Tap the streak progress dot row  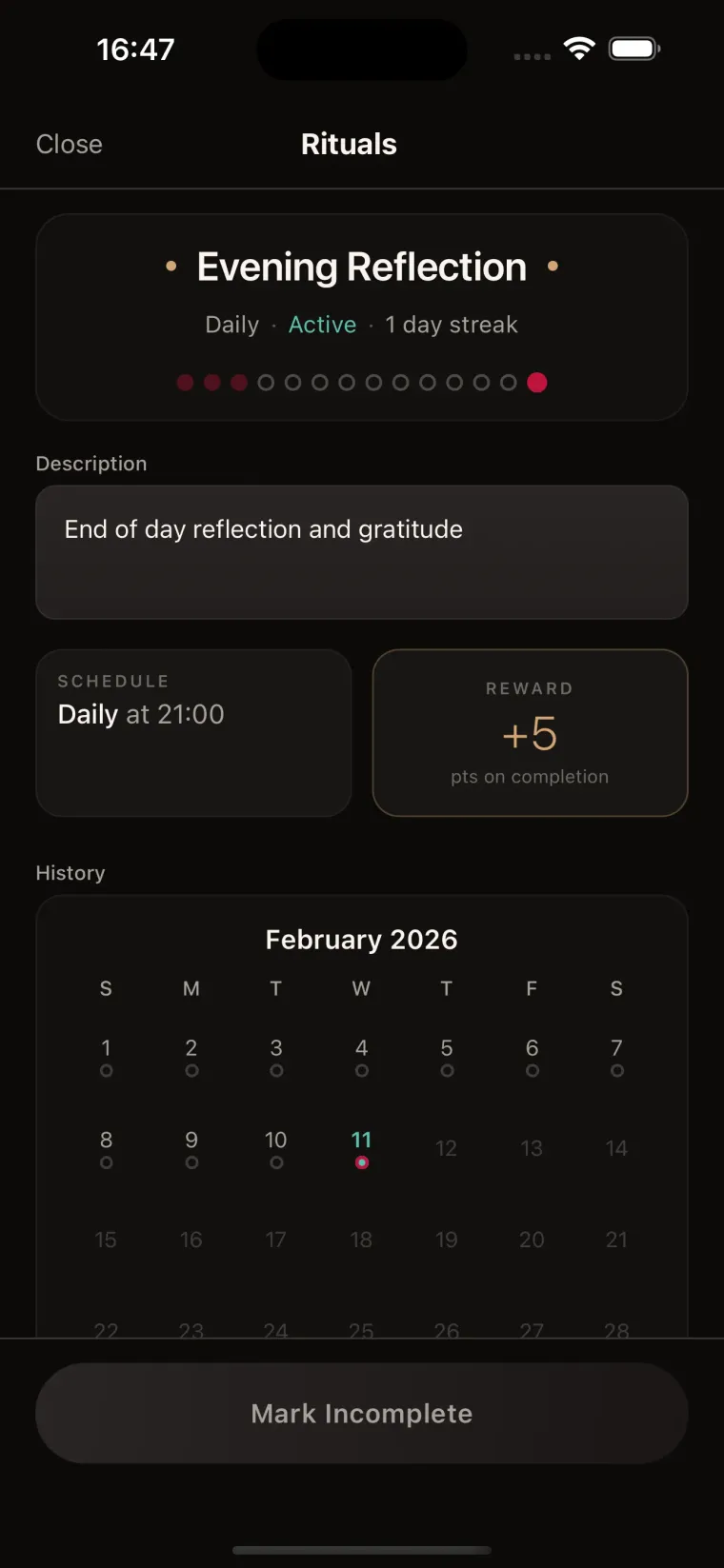coord(361,382)
